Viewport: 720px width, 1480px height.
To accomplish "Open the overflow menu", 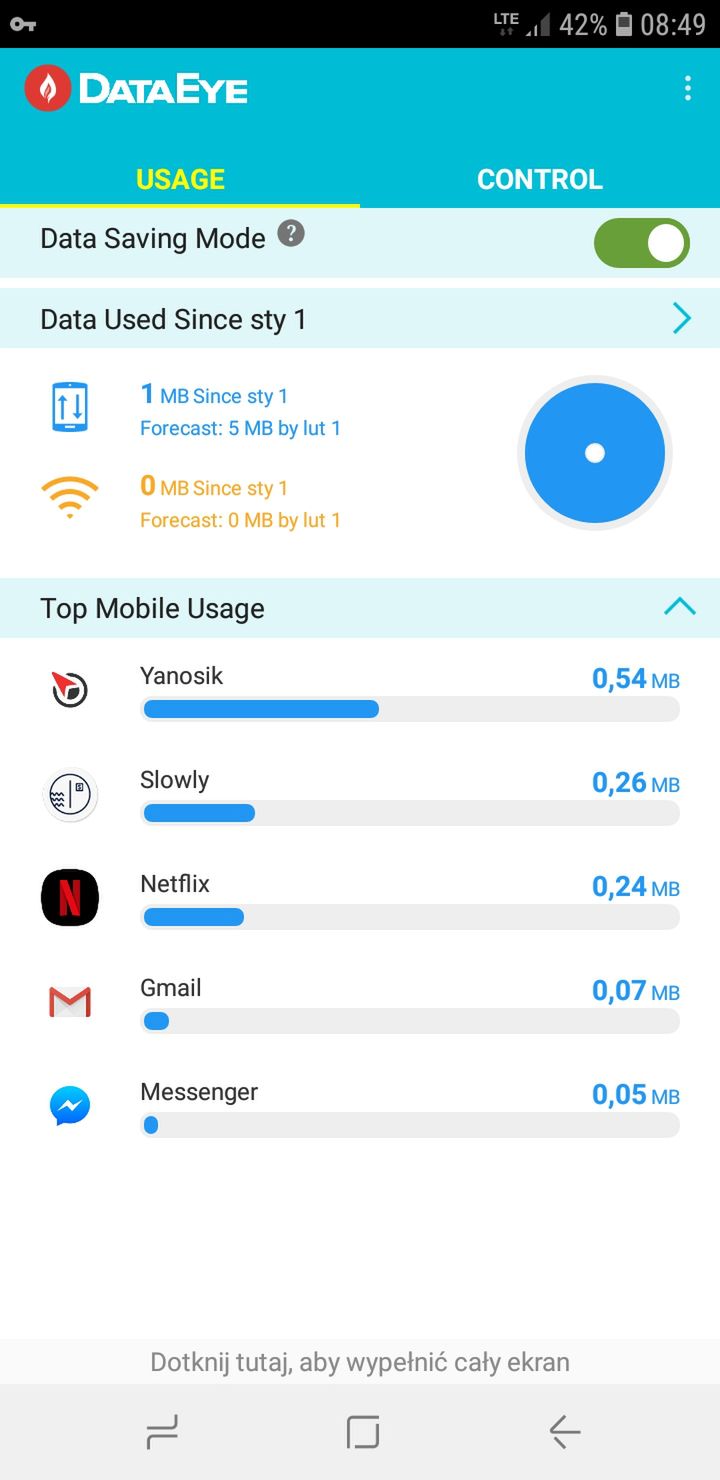I will (687, 89).
